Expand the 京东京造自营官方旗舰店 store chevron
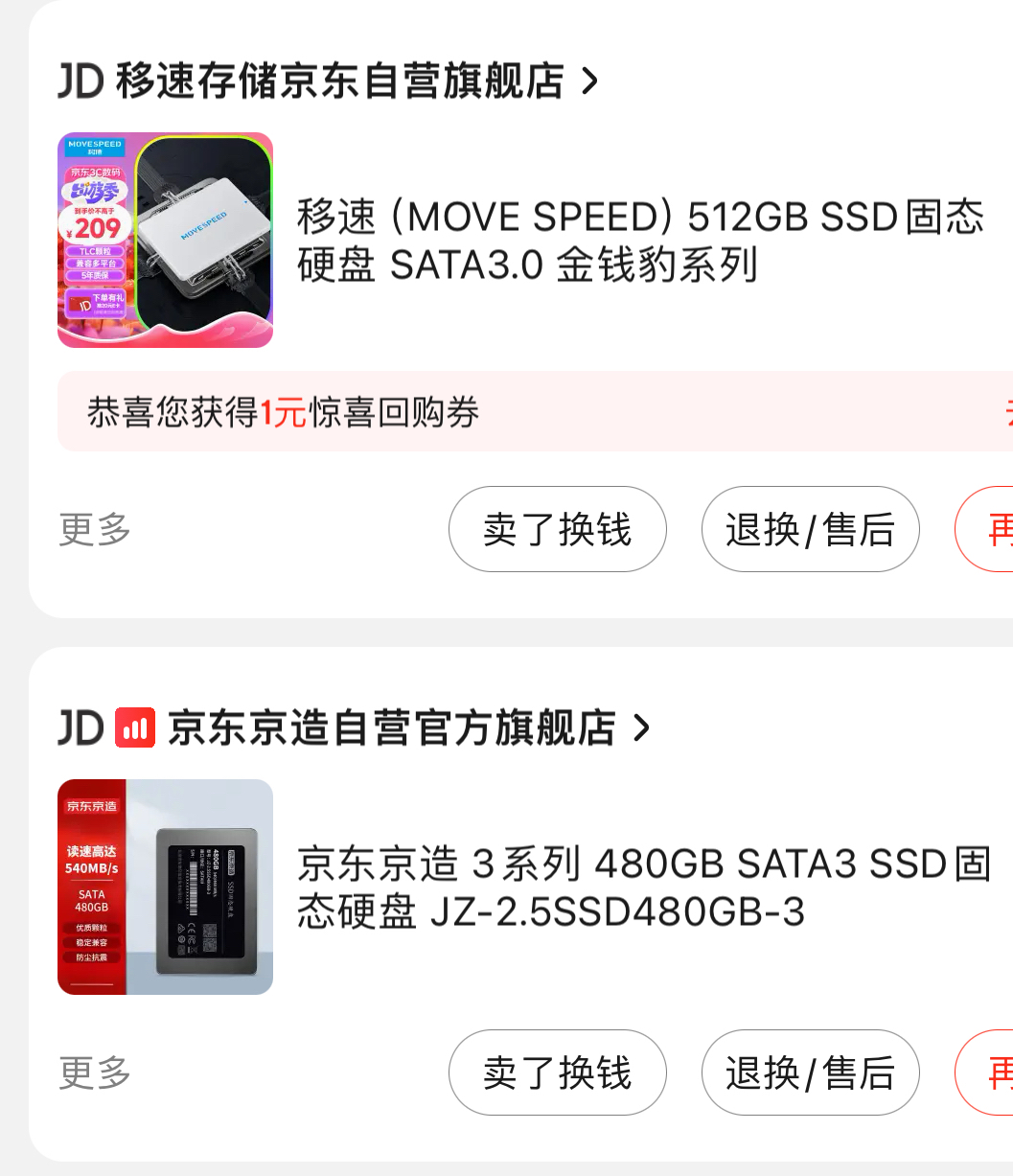 pyautogui.click(x=640, y=726)
